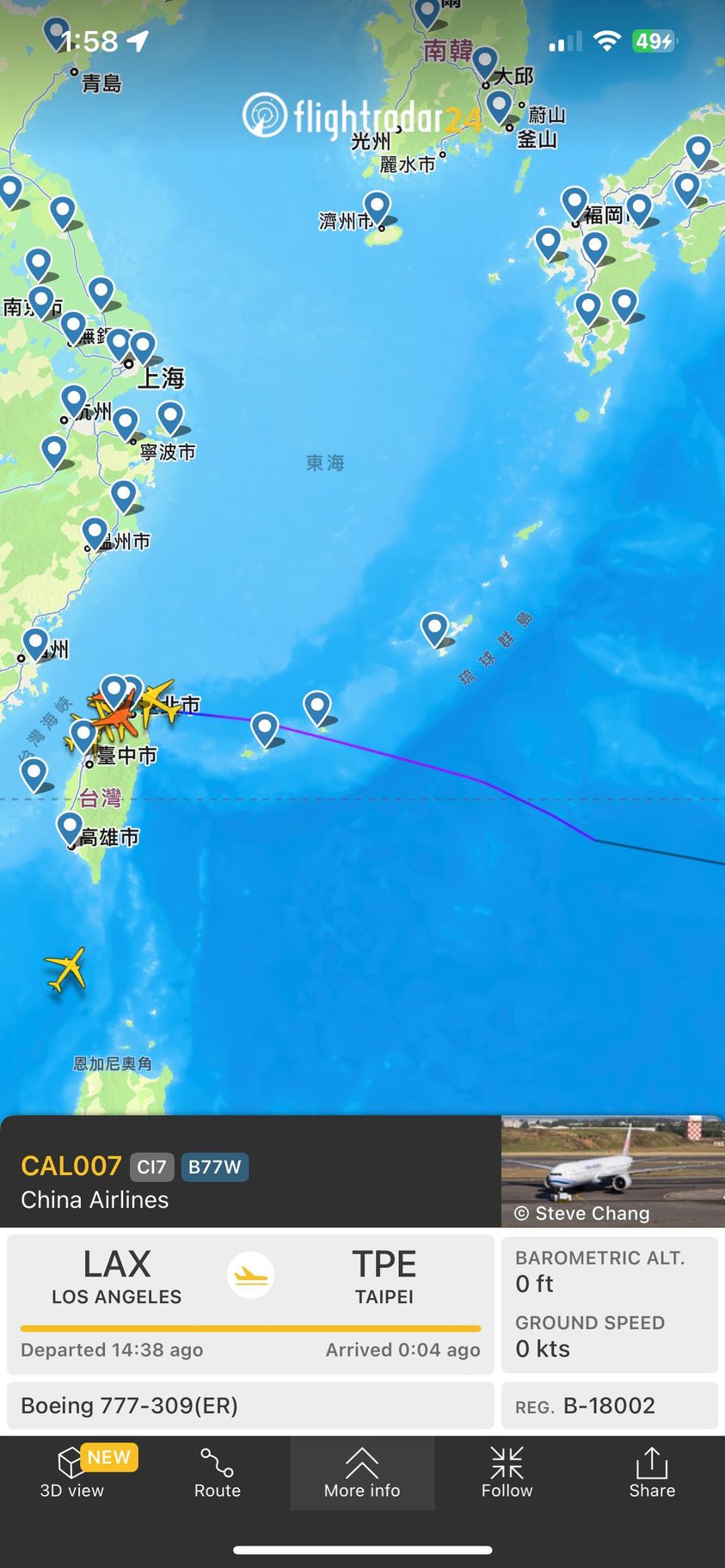
Task: Tap the airport pin near Kaohsiung
Action: [69, 827]
